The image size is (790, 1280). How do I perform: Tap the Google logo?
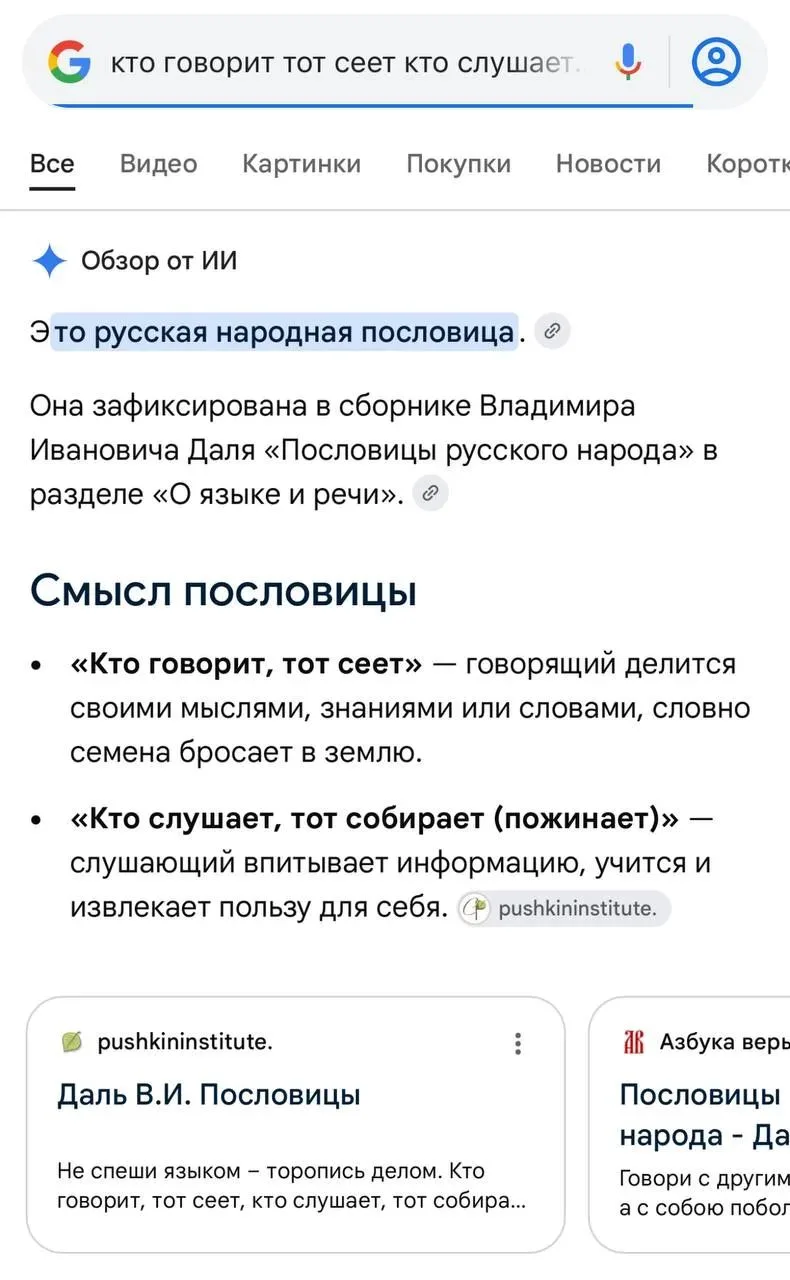tap(69, 64)
